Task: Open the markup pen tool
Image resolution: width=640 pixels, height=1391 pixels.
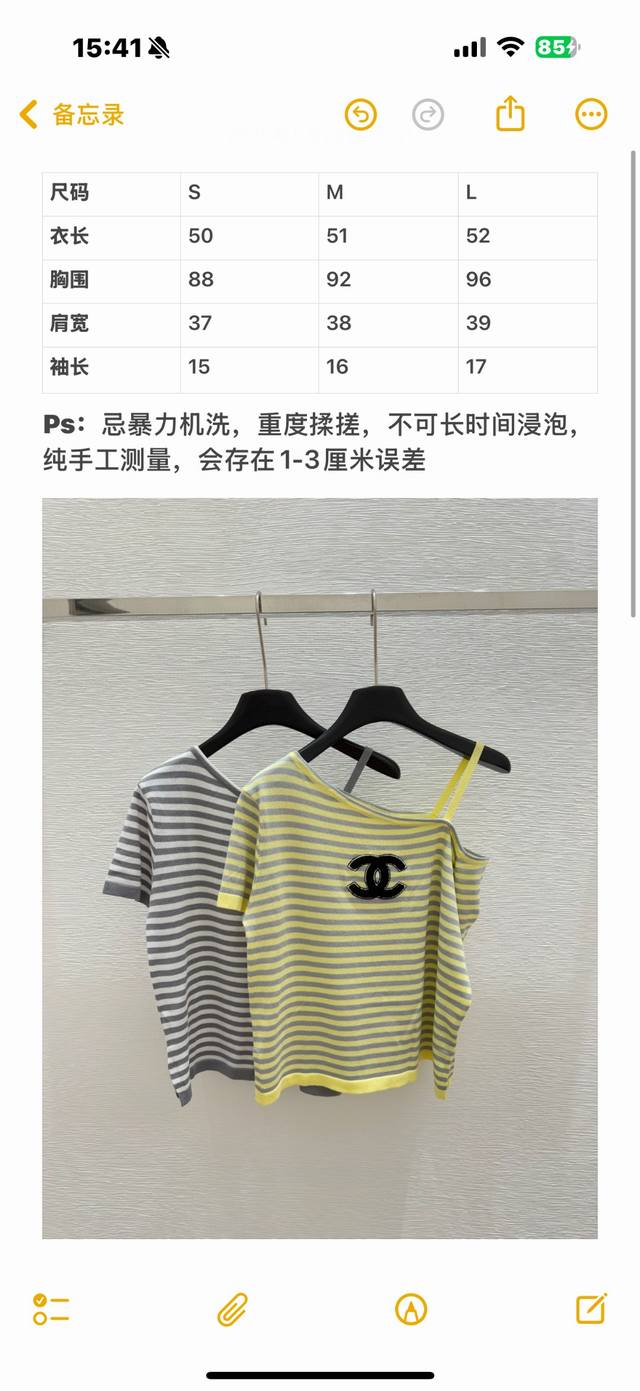Action: coord(411,1309)
